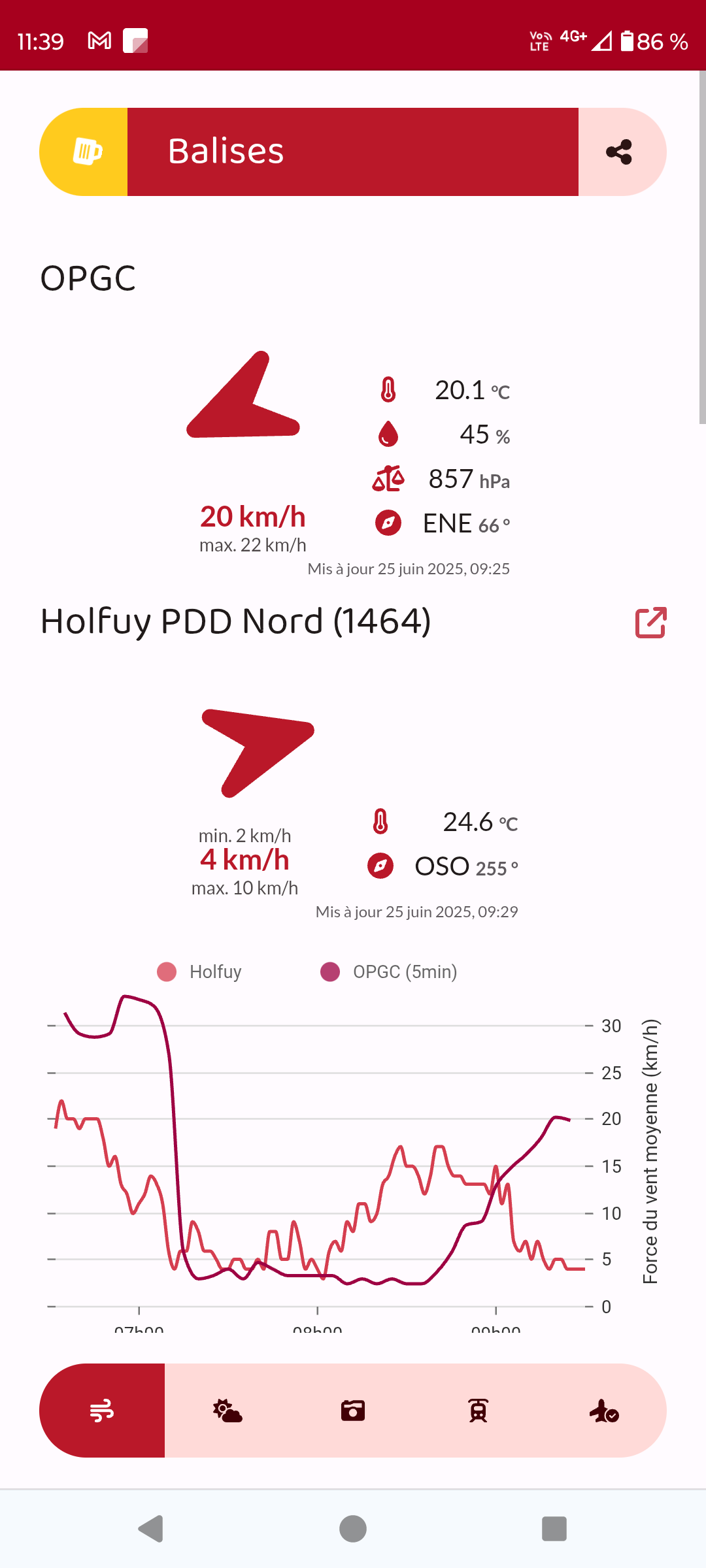Viewport: 706px width, 1568px height.
Task: Open the system recent apps view
Action: (x=554, y=1529)
